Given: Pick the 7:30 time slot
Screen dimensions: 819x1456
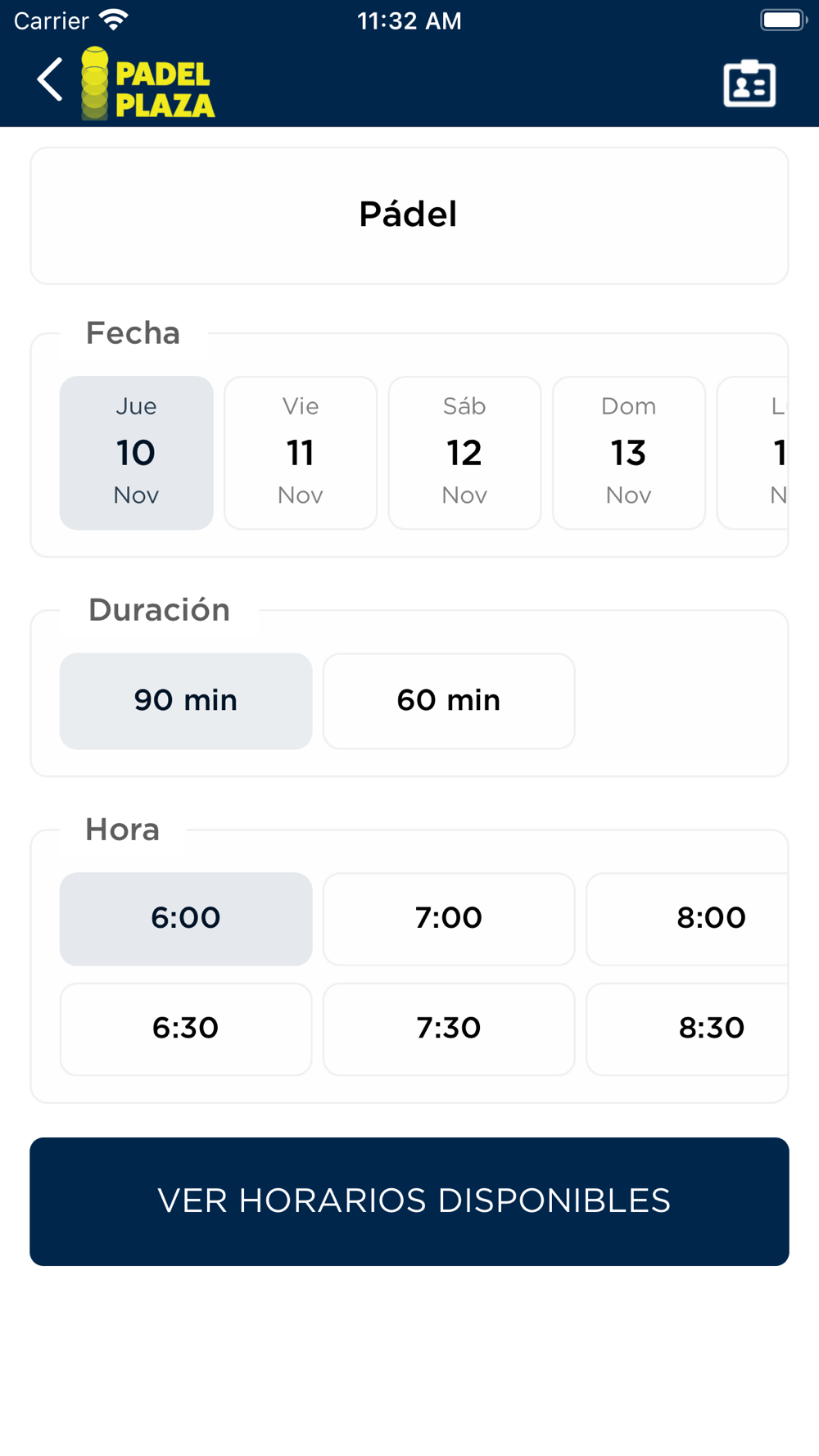Looking at the screenshot, I should pos(449,1029).
